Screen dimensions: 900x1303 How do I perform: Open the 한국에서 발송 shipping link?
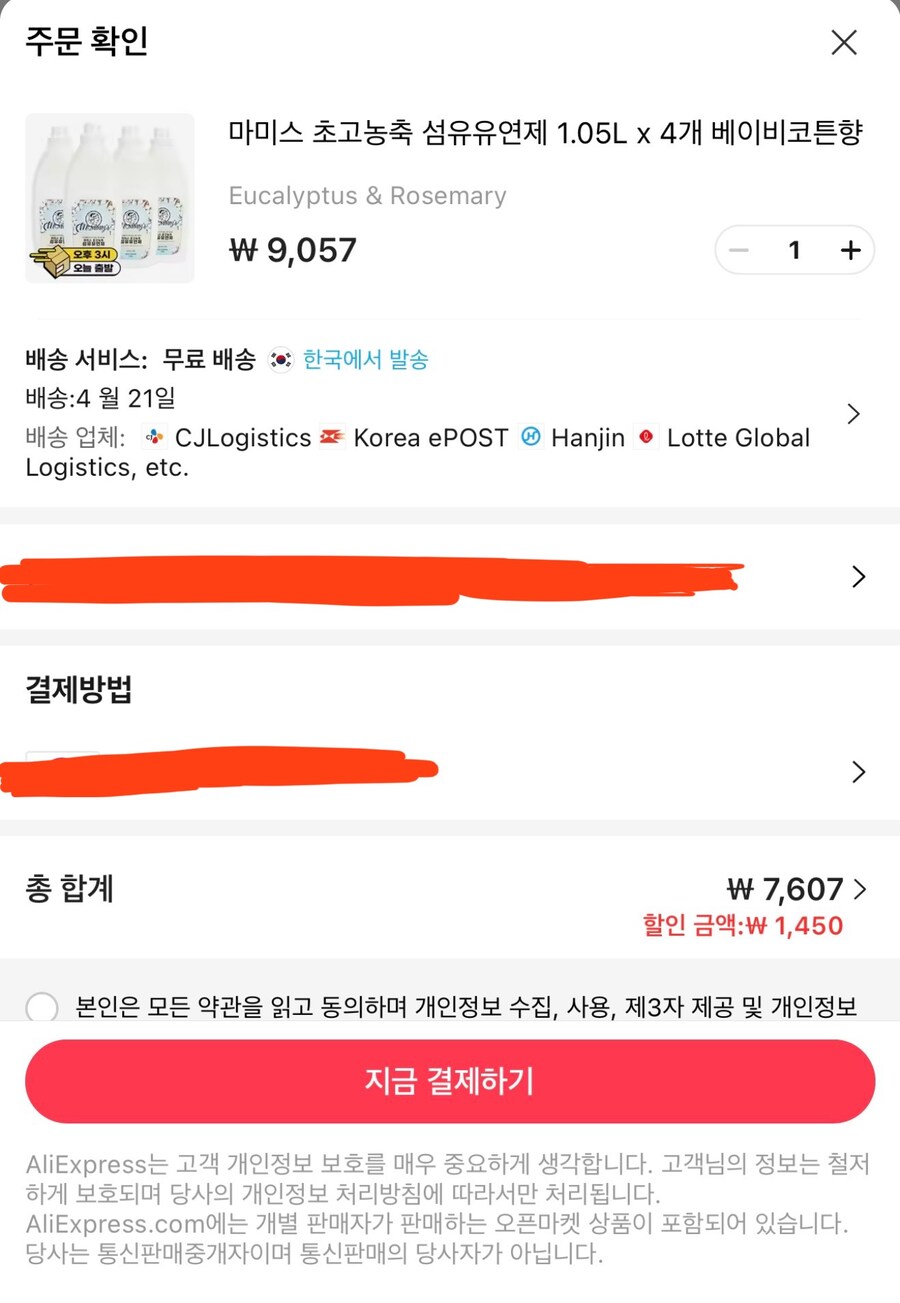[364, 359]
